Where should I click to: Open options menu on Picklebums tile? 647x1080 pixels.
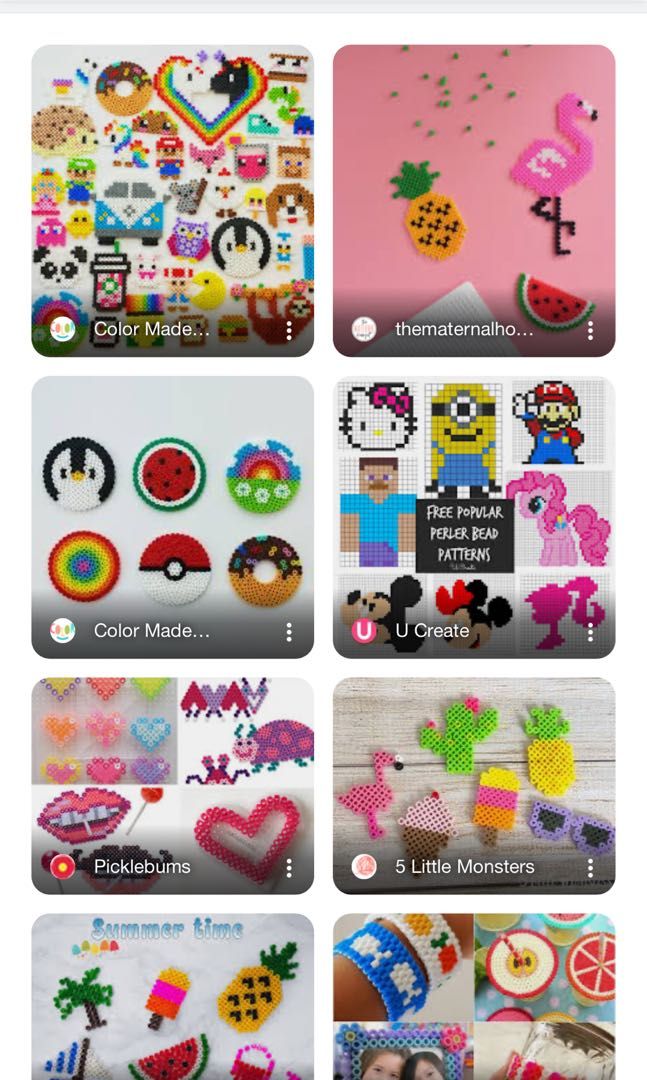coord(289,868)
